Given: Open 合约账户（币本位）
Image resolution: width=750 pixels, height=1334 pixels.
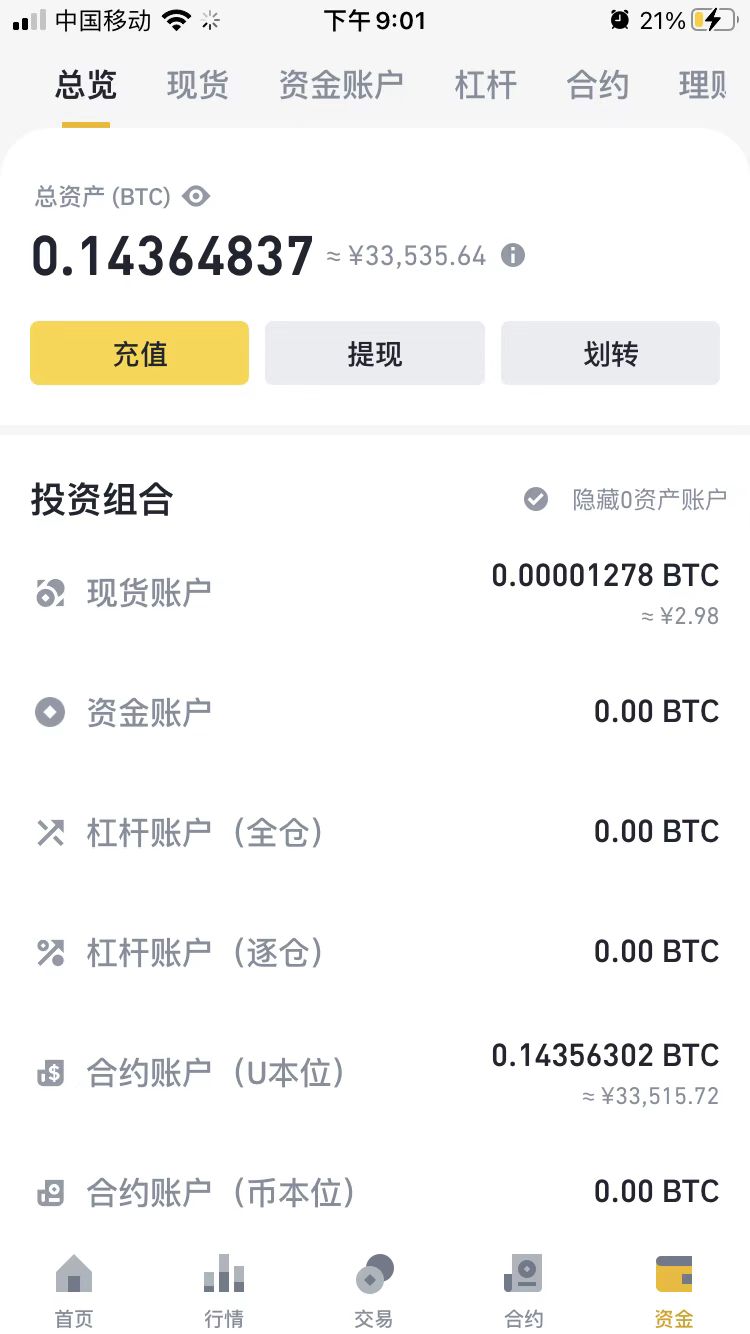Looking at the screenshot, I should tap(375, 1192).
